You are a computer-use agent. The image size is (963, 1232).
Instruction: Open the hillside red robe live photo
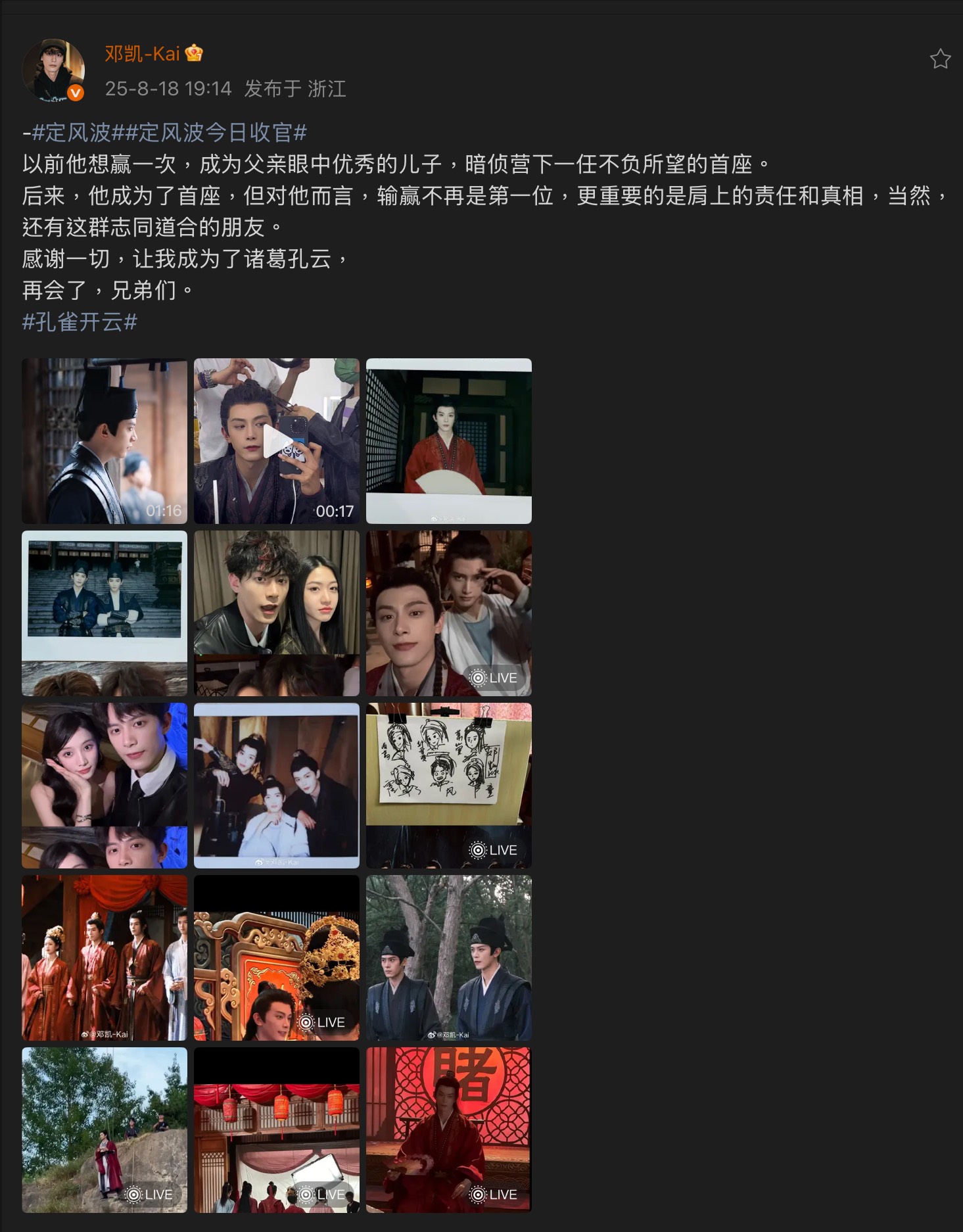click(x=105, y=1130)
